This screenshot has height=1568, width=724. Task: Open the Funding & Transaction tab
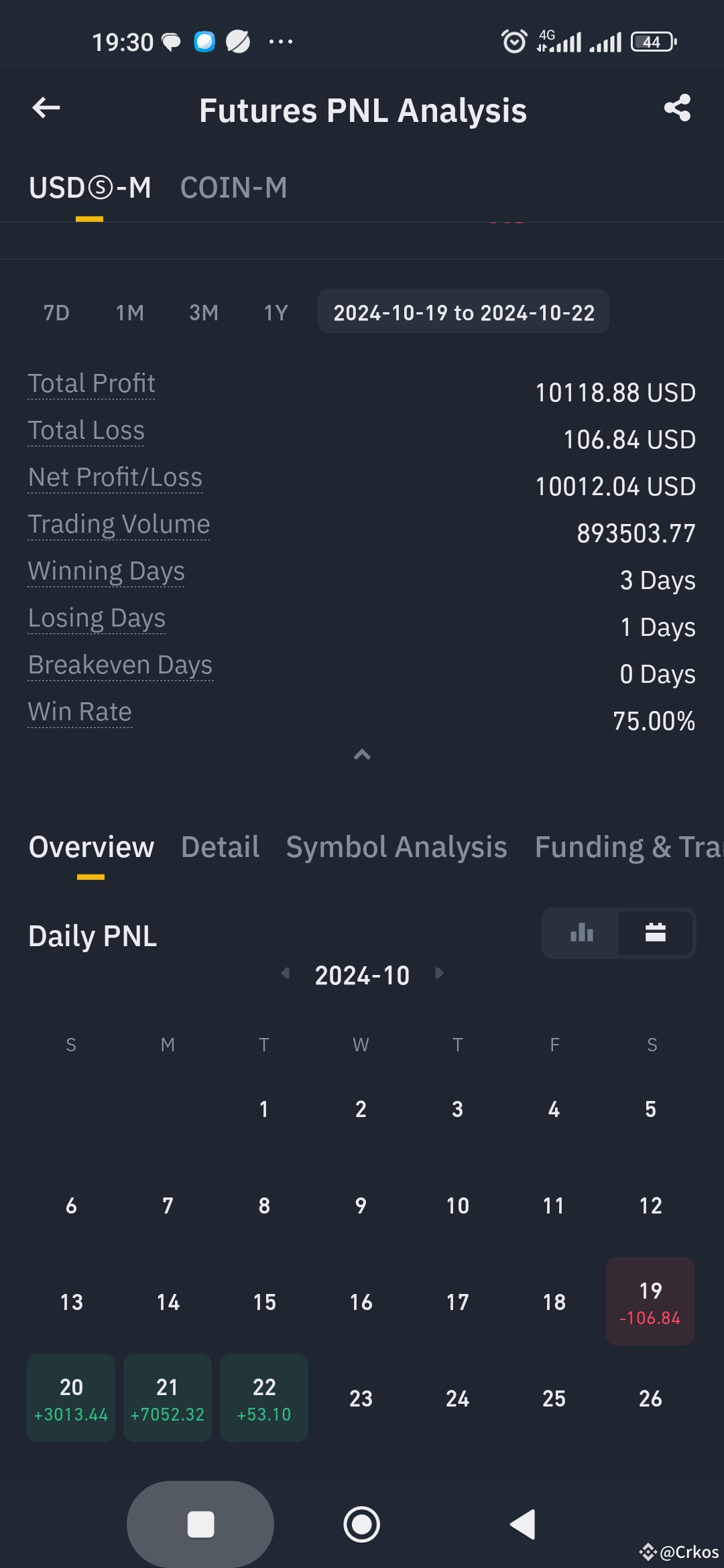coord(627,848)
